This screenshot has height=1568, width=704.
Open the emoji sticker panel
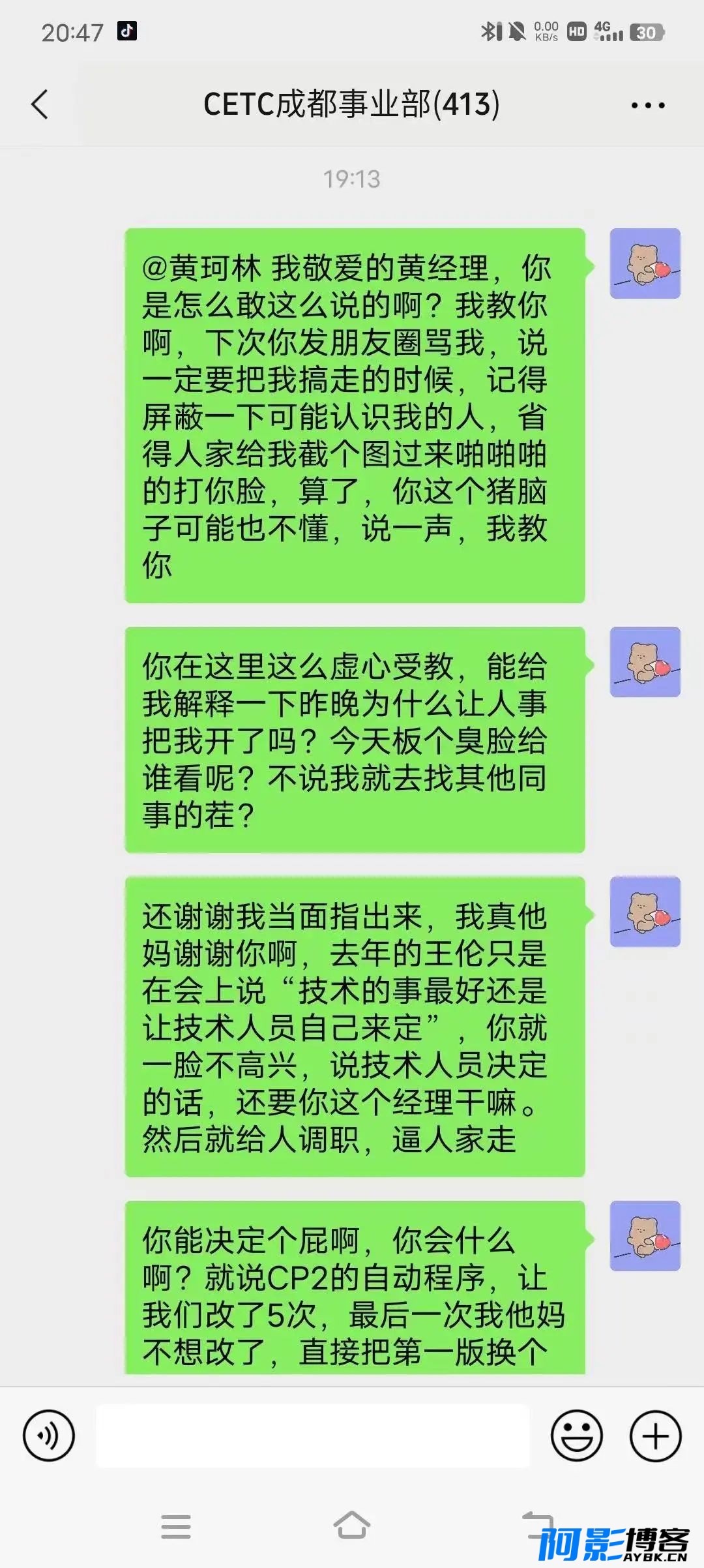click(577, 1436)
